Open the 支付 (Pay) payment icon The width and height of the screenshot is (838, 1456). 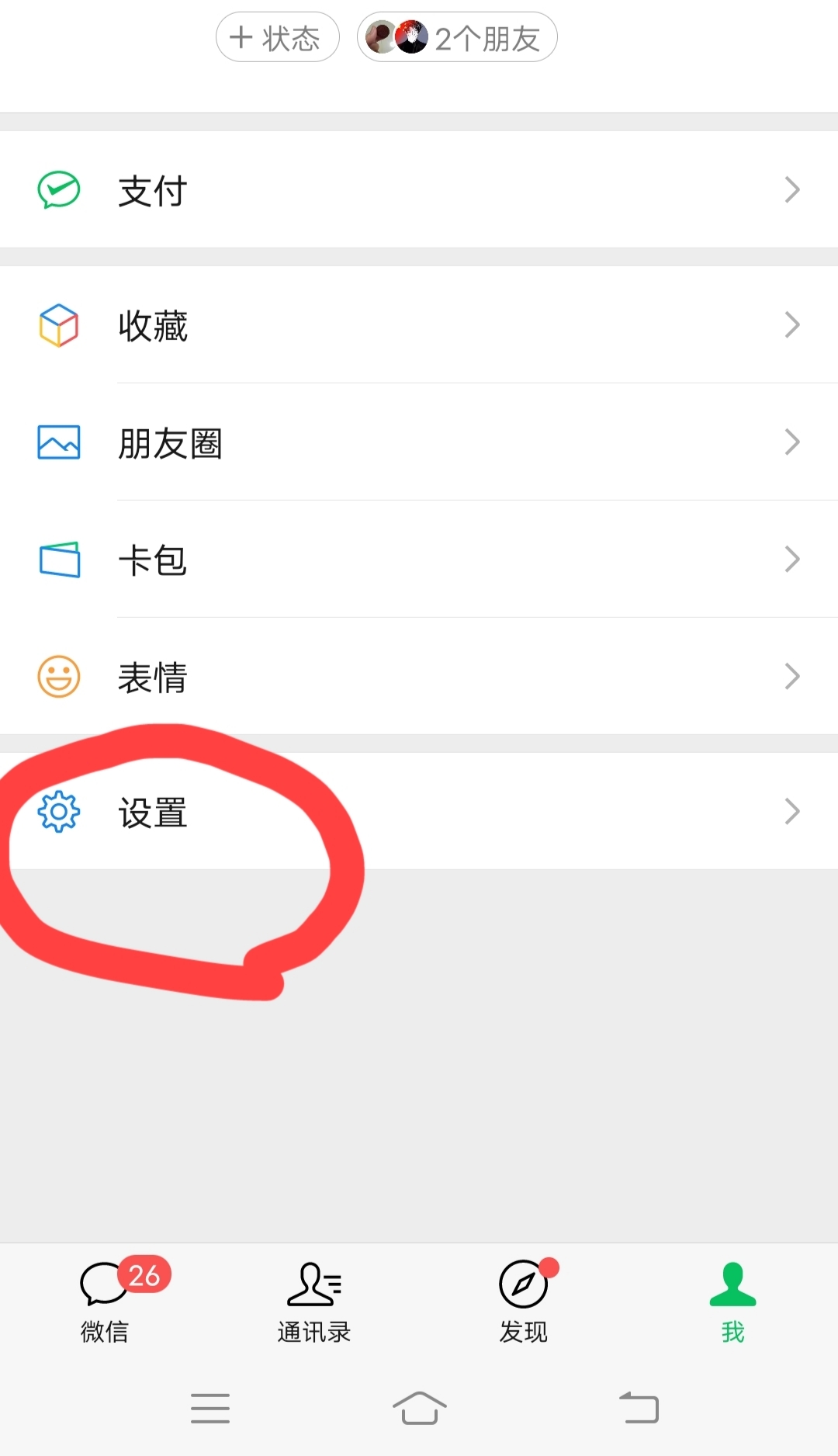point(58,189)
